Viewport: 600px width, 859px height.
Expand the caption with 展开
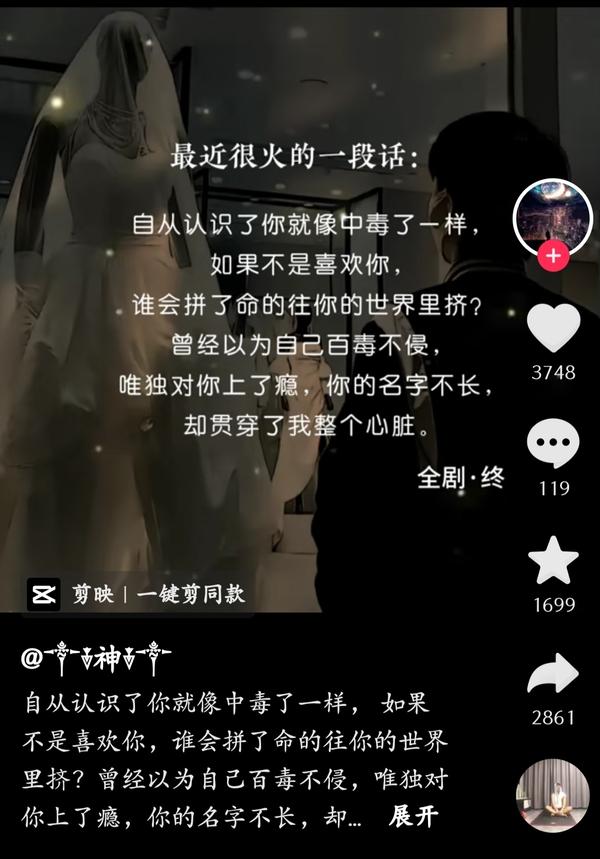click(413, 816)
